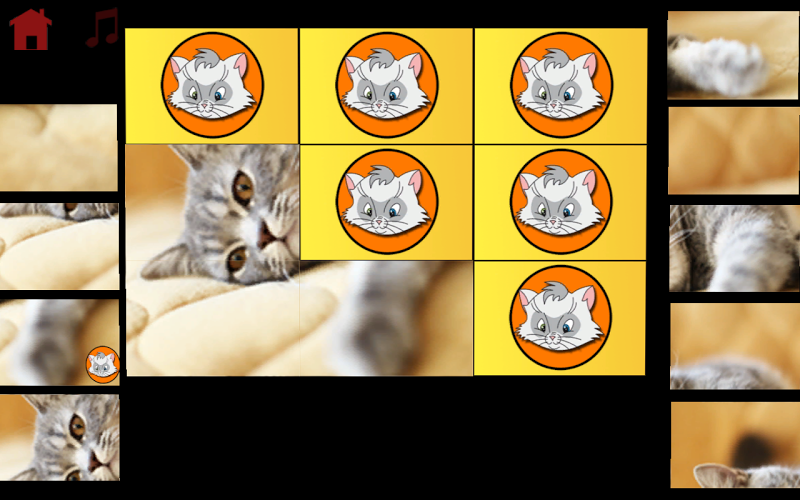This screenshot has height=500, width=800.
Task: Tap the small cat hint badge
Action: (x=102, y=364)
